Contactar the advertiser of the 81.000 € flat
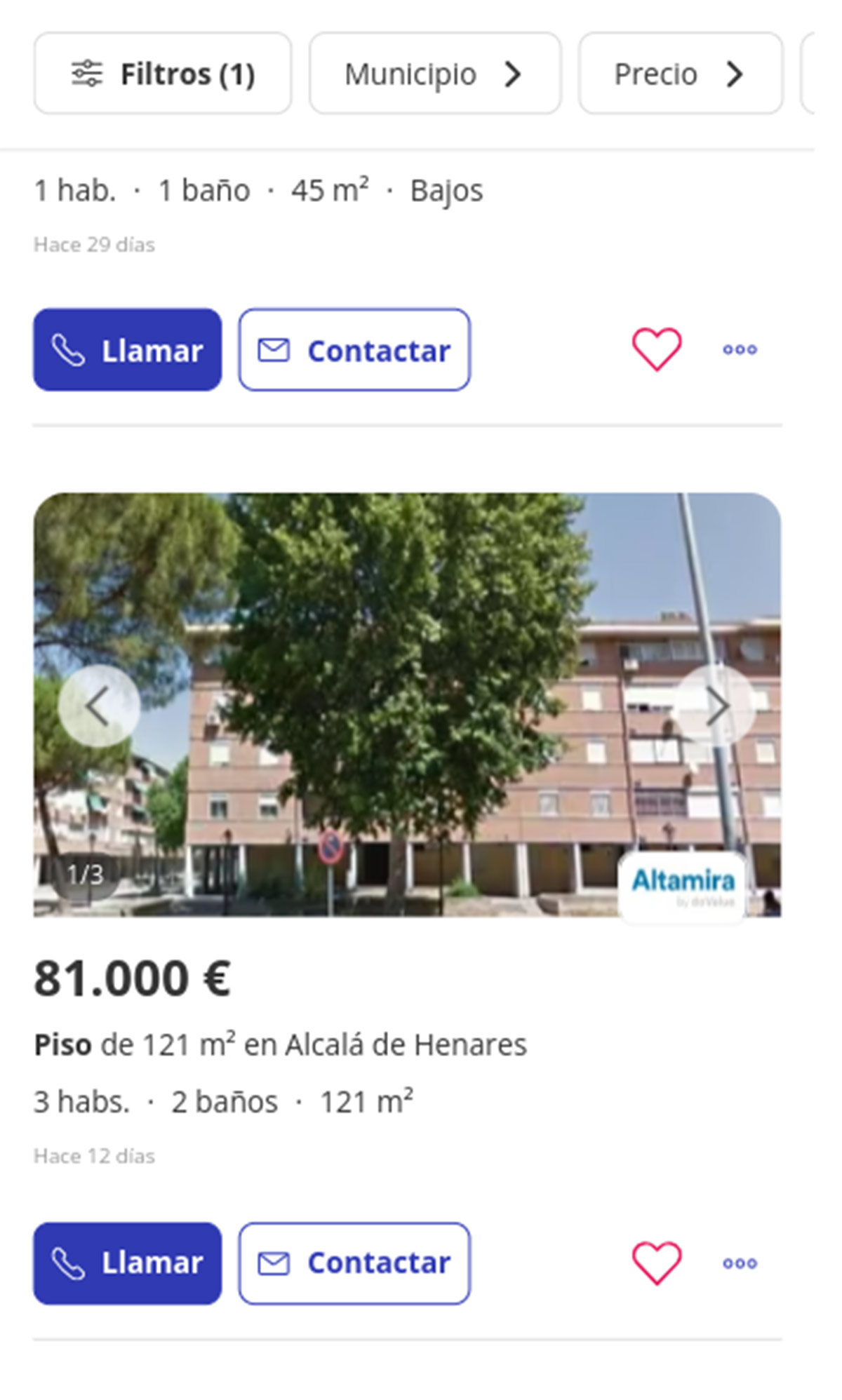The image size is (842, 1400). [x=354, y=1264]
